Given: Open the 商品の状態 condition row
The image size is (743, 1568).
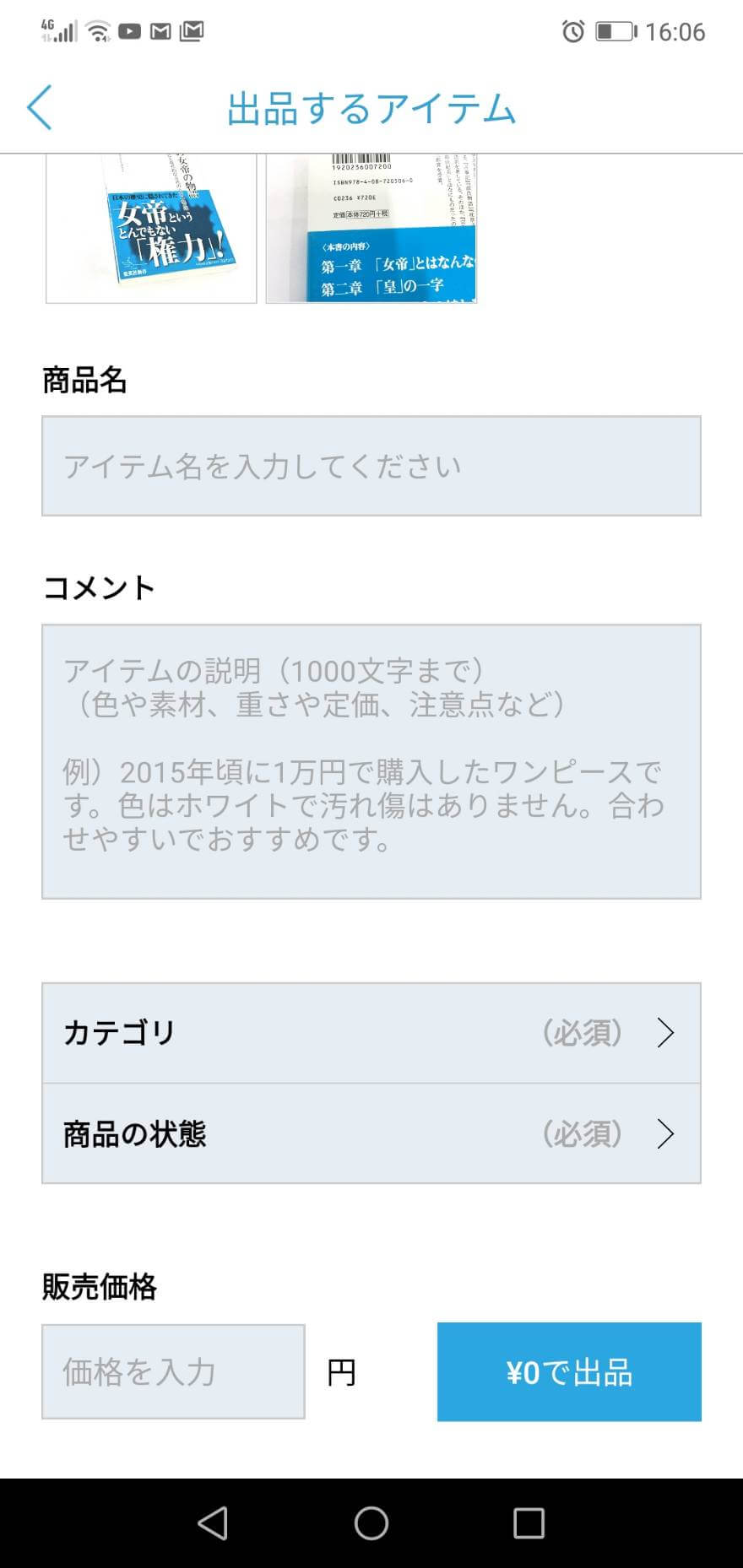Looking at the screenshot, I should [371, 1133].
